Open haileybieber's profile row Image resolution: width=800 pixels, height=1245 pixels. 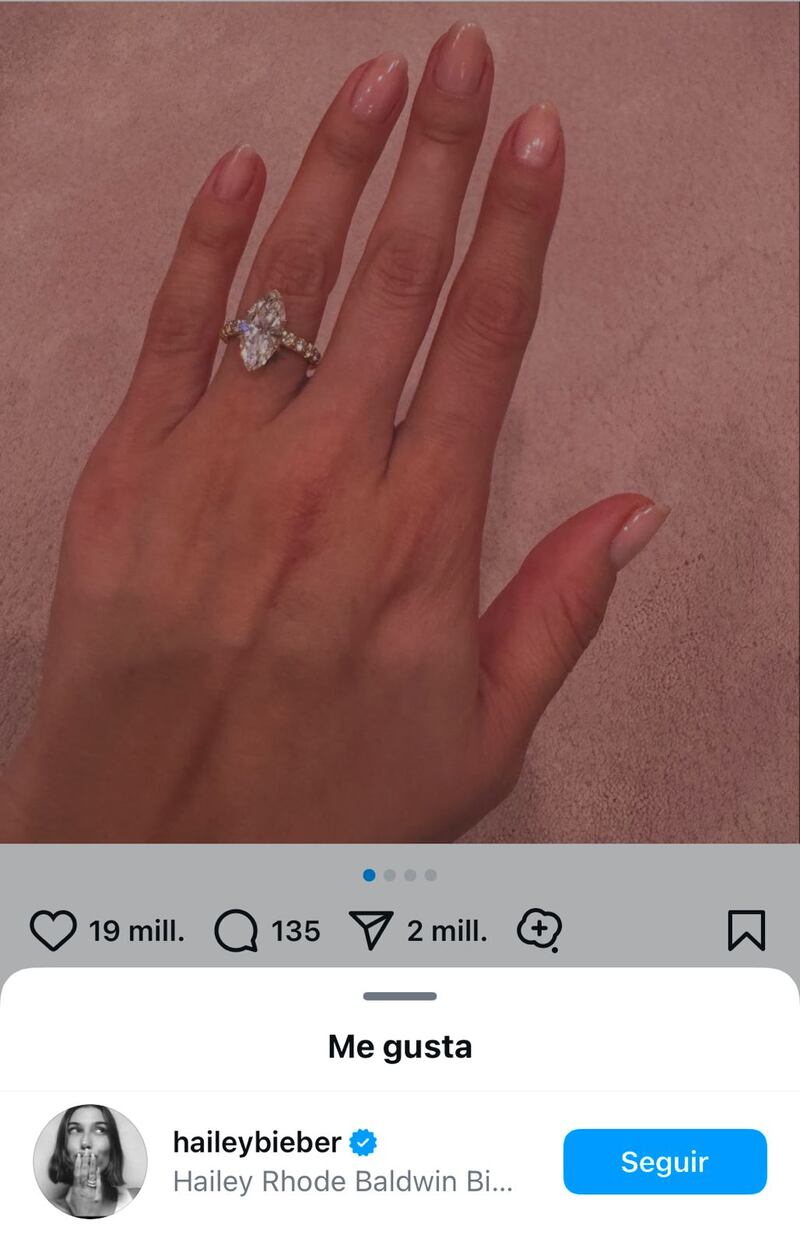tap(340, 1161)
